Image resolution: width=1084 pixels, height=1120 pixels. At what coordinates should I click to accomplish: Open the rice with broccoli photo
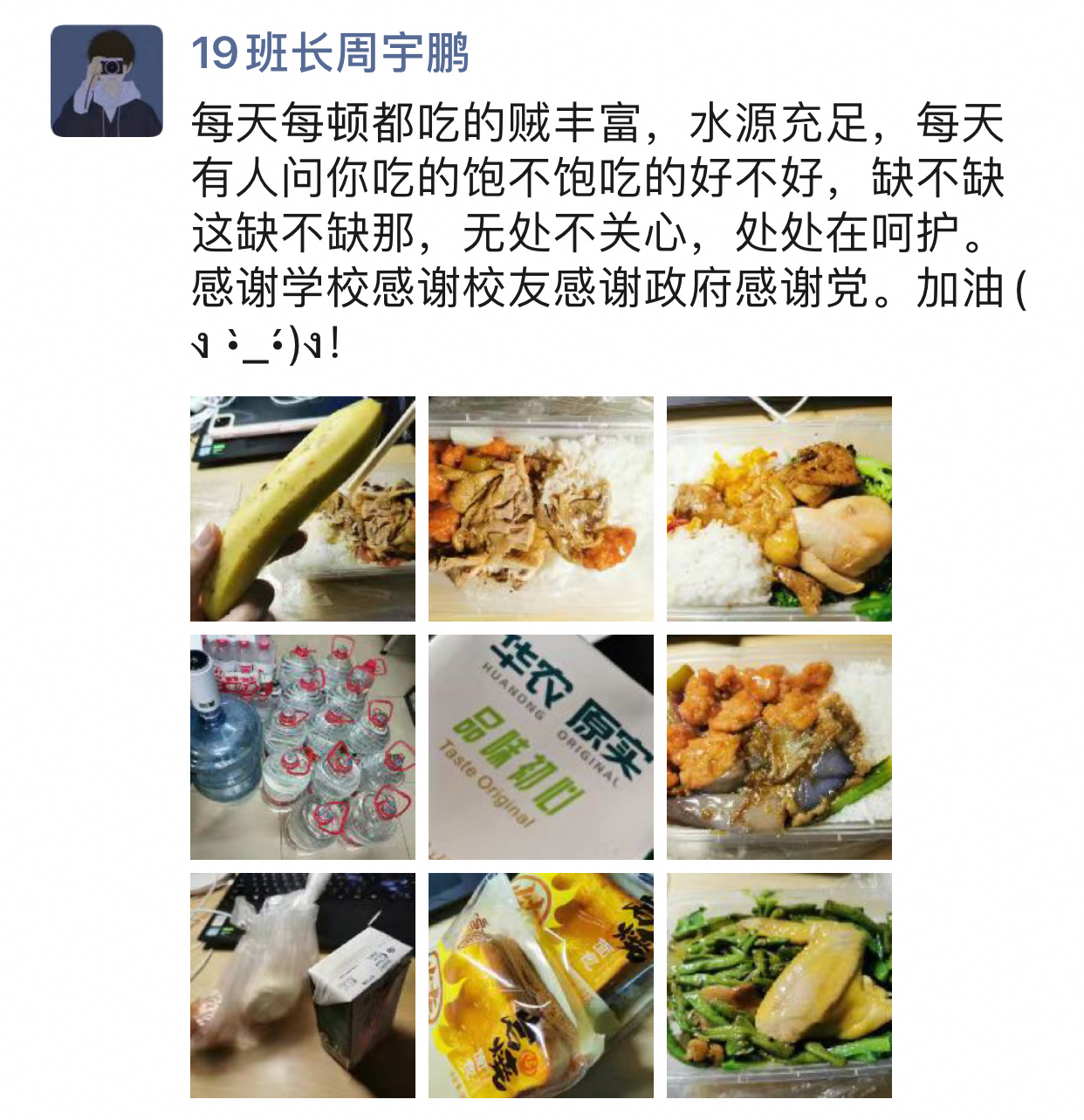pyautogui.click(x=779, y=509)
